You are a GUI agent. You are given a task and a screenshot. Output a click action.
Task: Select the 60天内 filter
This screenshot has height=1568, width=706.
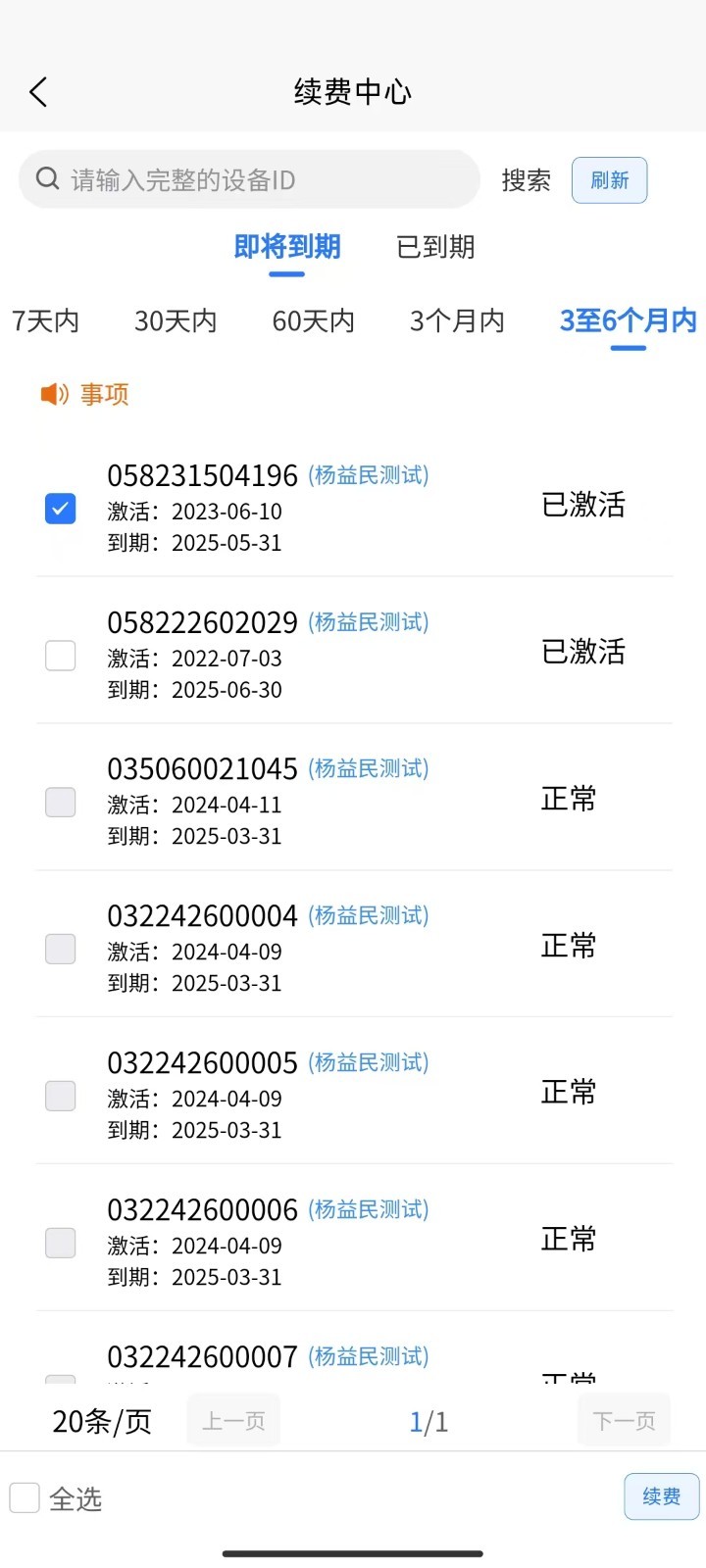313,320
